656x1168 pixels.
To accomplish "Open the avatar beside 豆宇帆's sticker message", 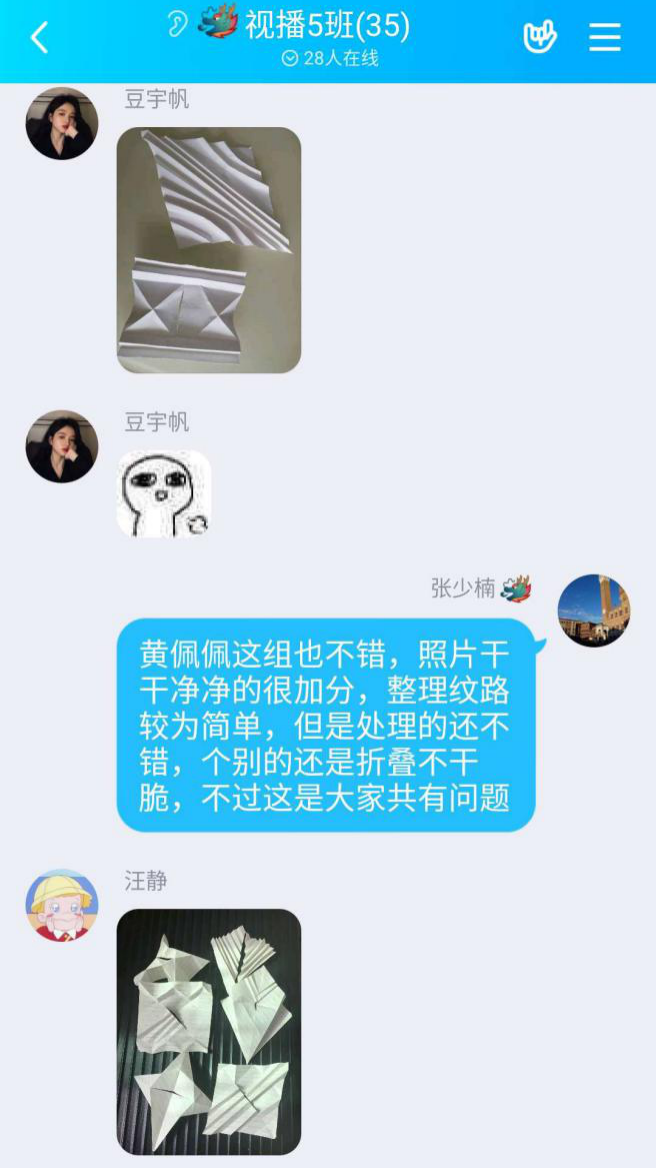I will 62,446.
